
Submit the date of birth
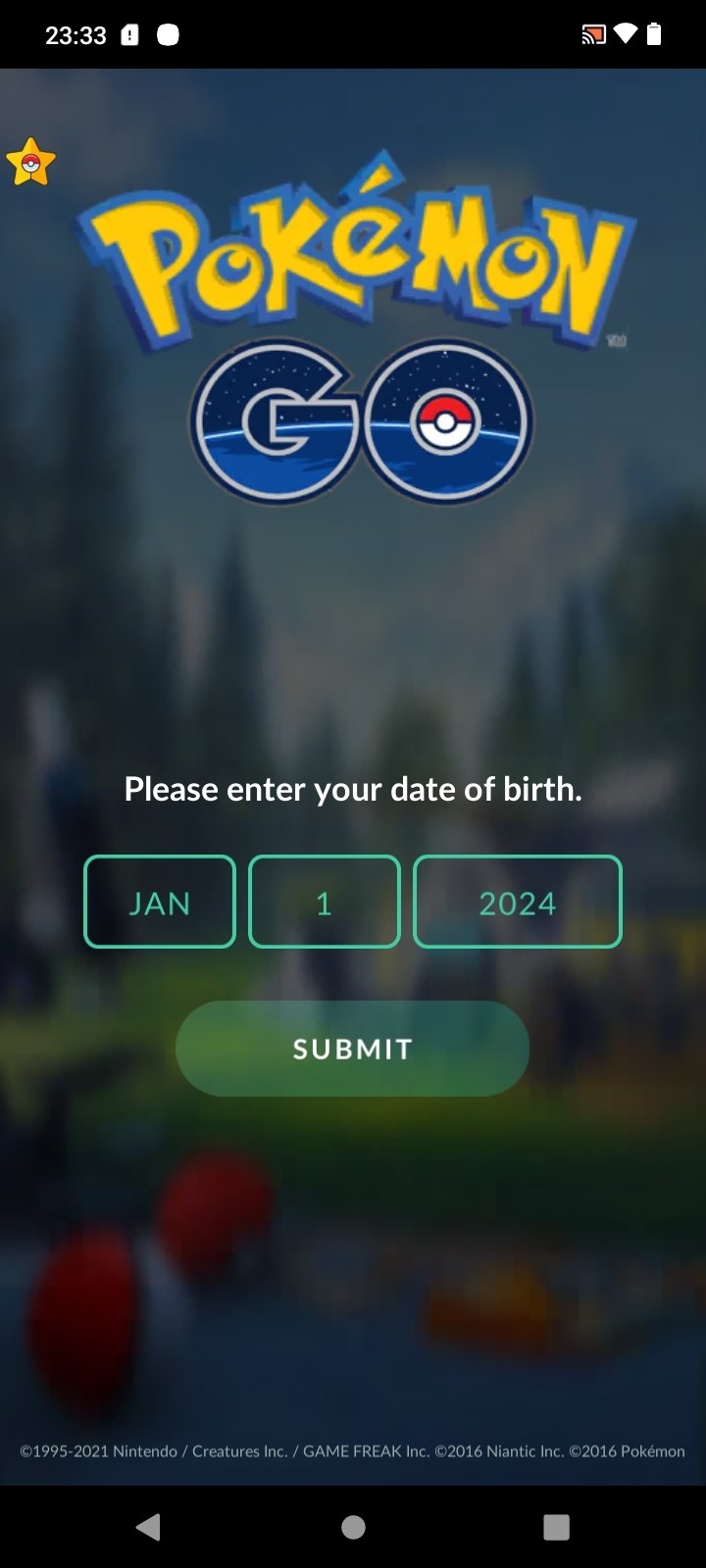[352, 1049]
